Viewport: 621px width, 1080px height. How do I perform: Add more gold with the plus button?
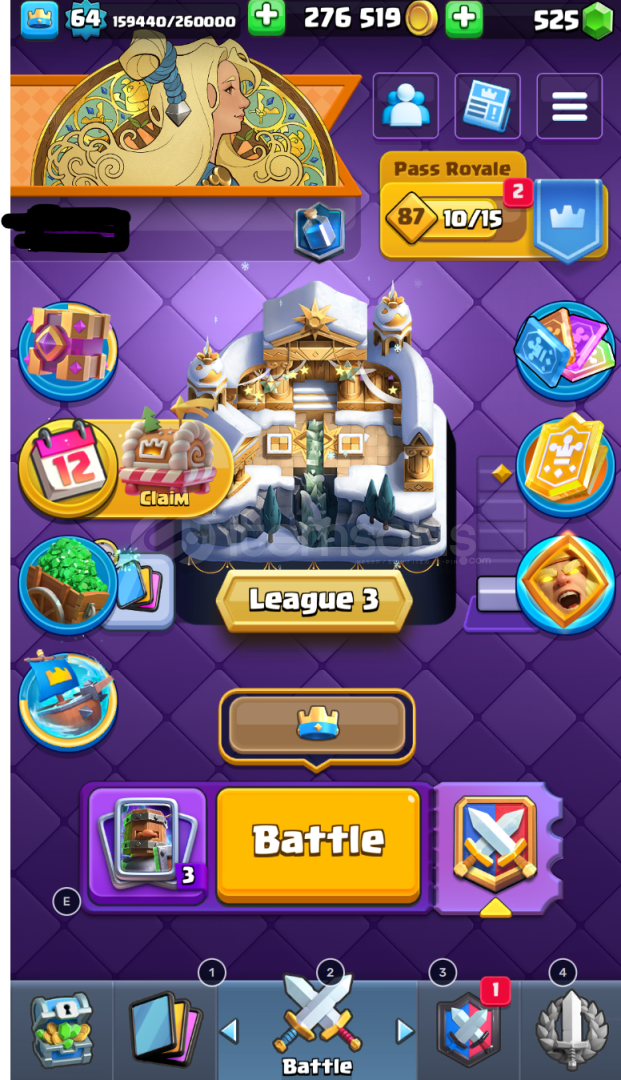point(463,18)
